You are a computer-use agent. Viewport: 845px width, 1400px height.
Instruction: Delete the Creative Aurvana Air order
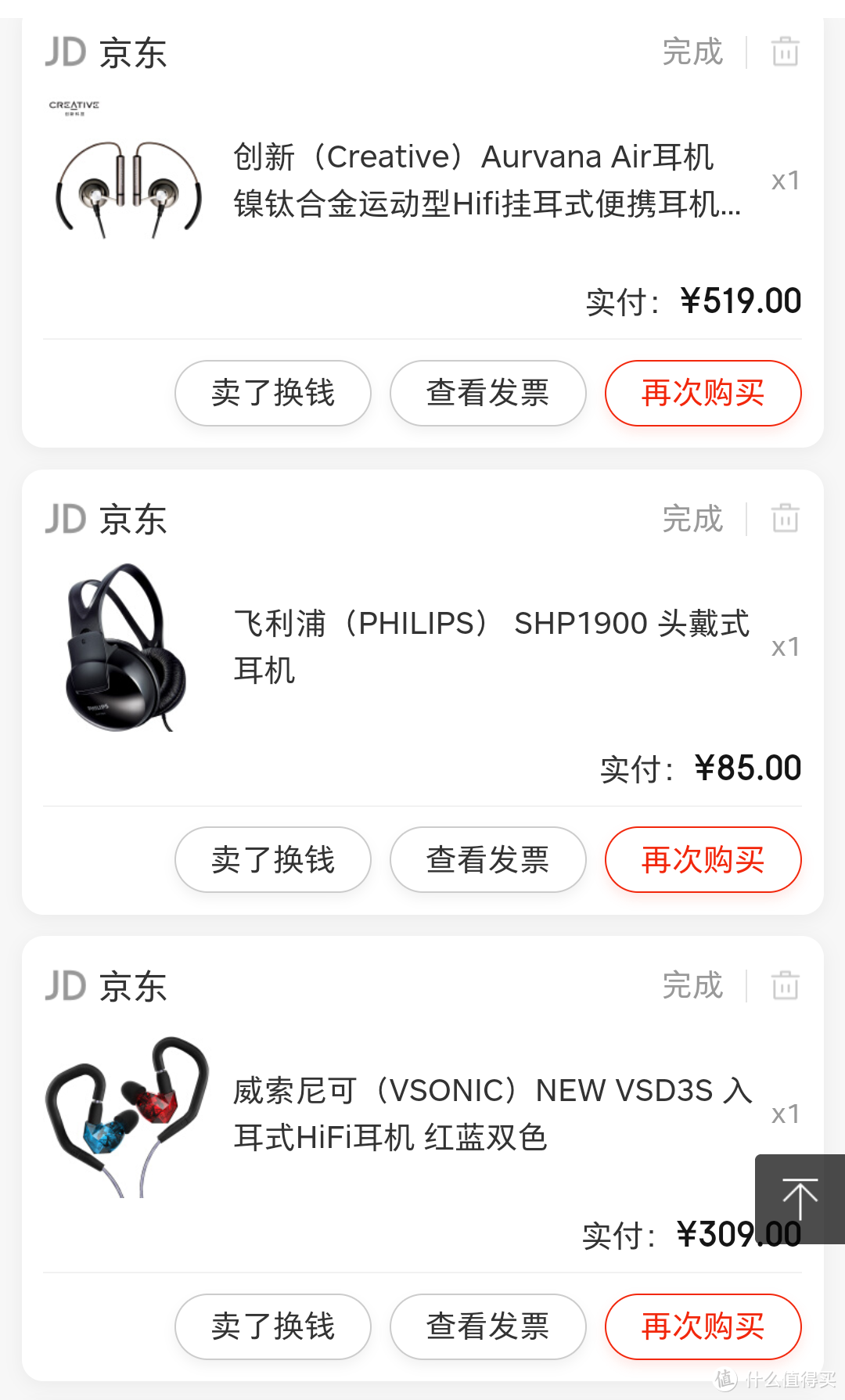pyautogui.click(x=785, y=52)
